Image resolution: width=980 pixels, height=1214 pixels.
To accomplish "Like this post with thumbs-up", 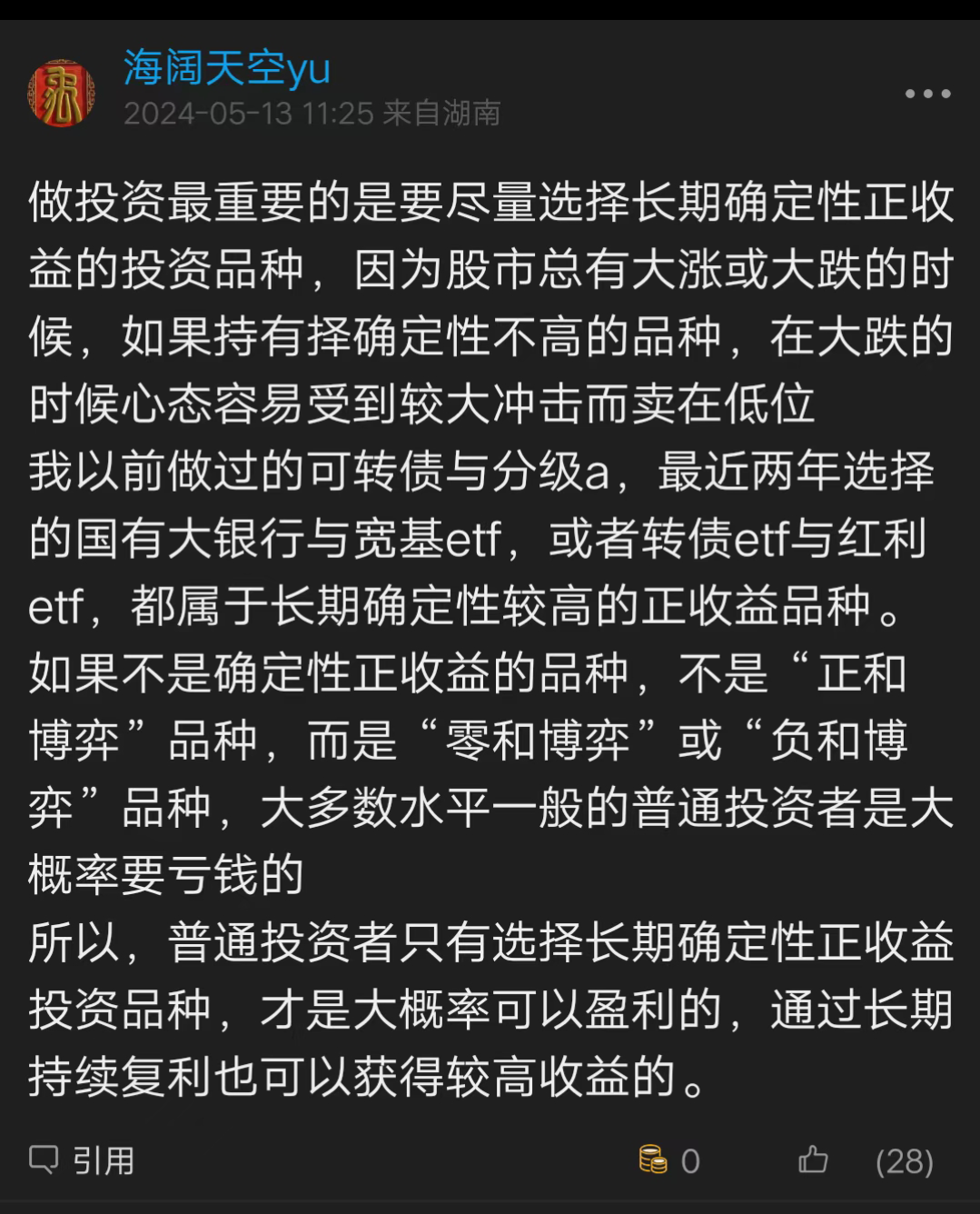I will point(813,1160).
